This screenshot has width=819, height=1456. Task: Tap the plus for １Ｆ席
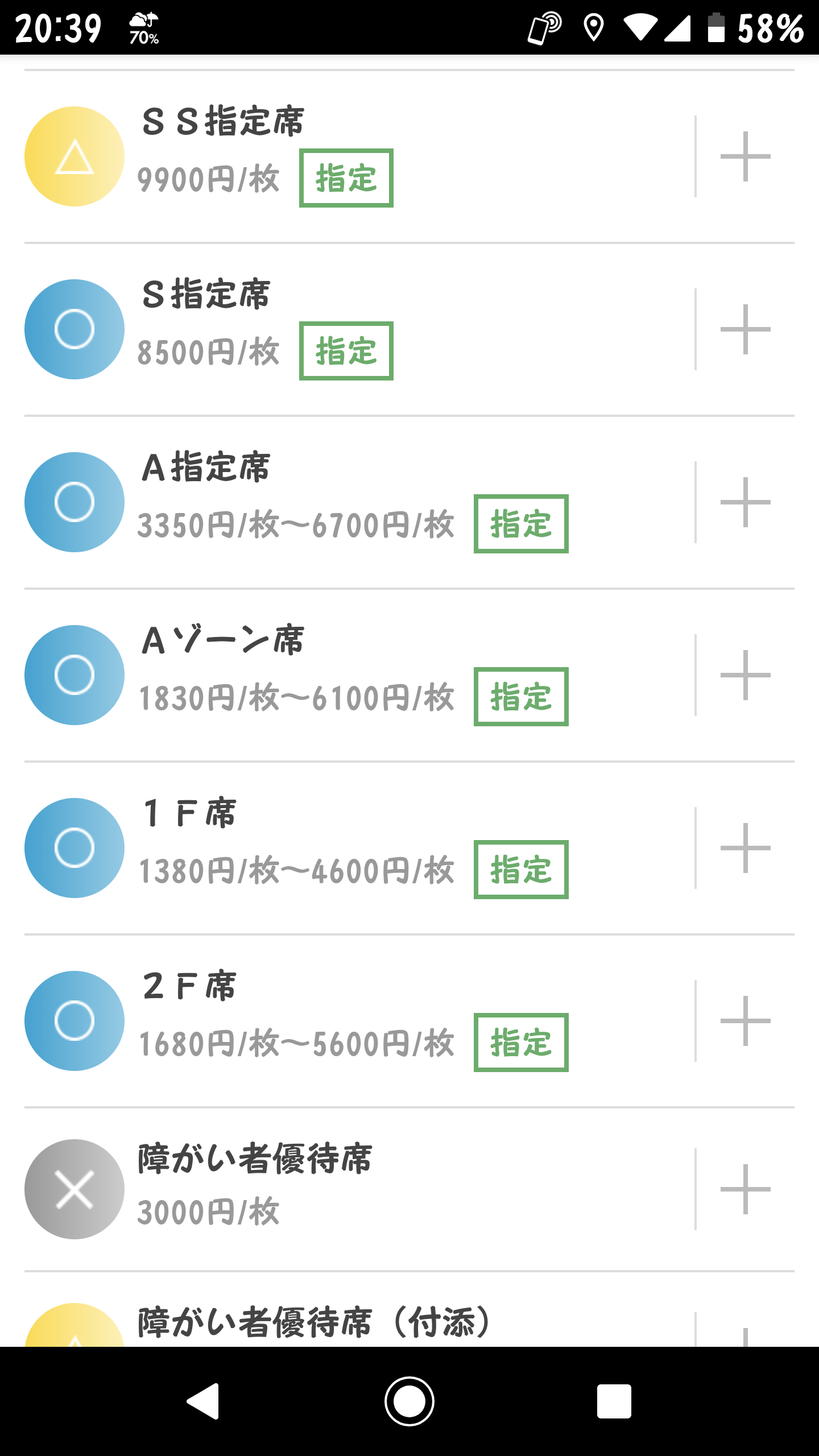pyautogui.click(x=745, y=848)
